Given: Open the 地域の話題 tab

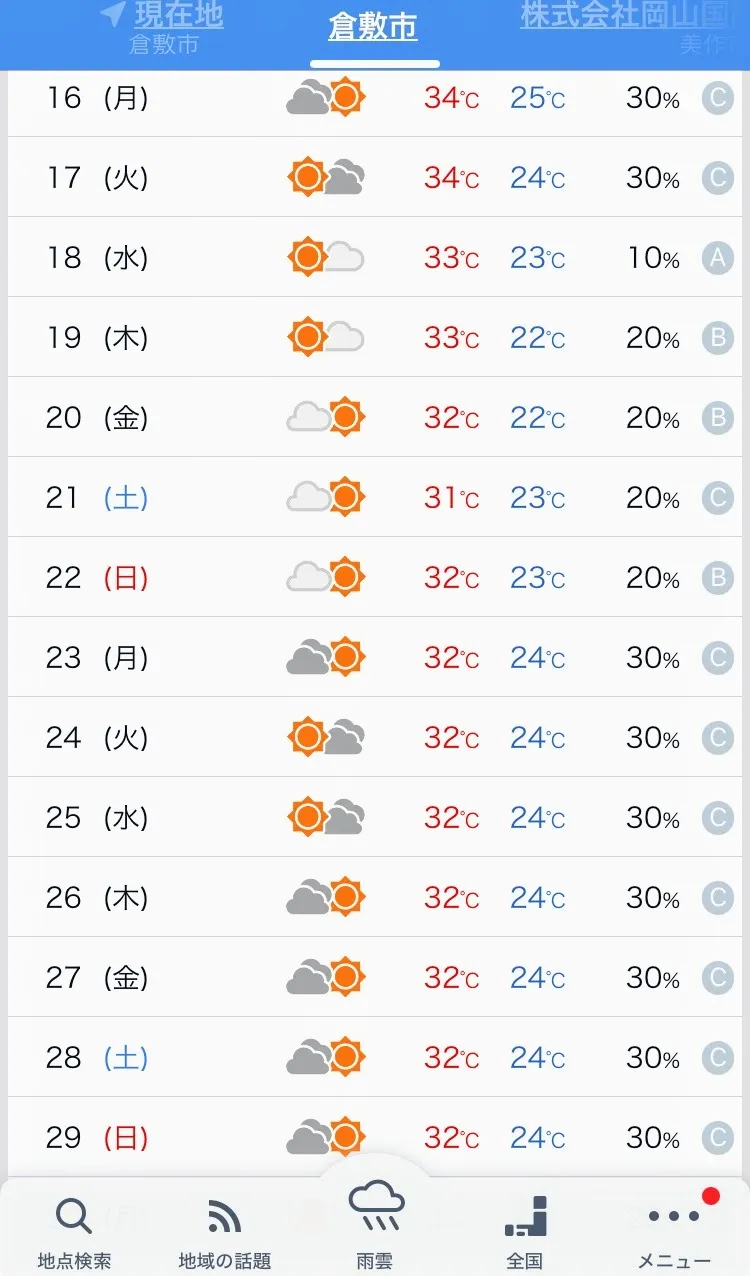Looking at the screenshot, I should coord(224,1232).
